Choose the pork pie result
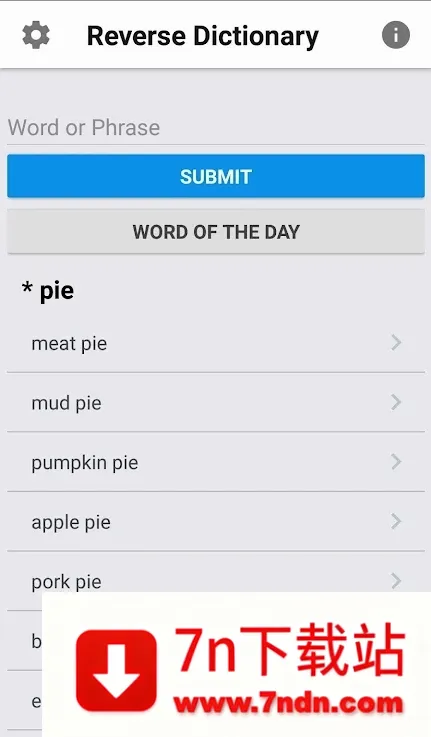This screenshot has height=737, width=431. click(x=216, y=581)
